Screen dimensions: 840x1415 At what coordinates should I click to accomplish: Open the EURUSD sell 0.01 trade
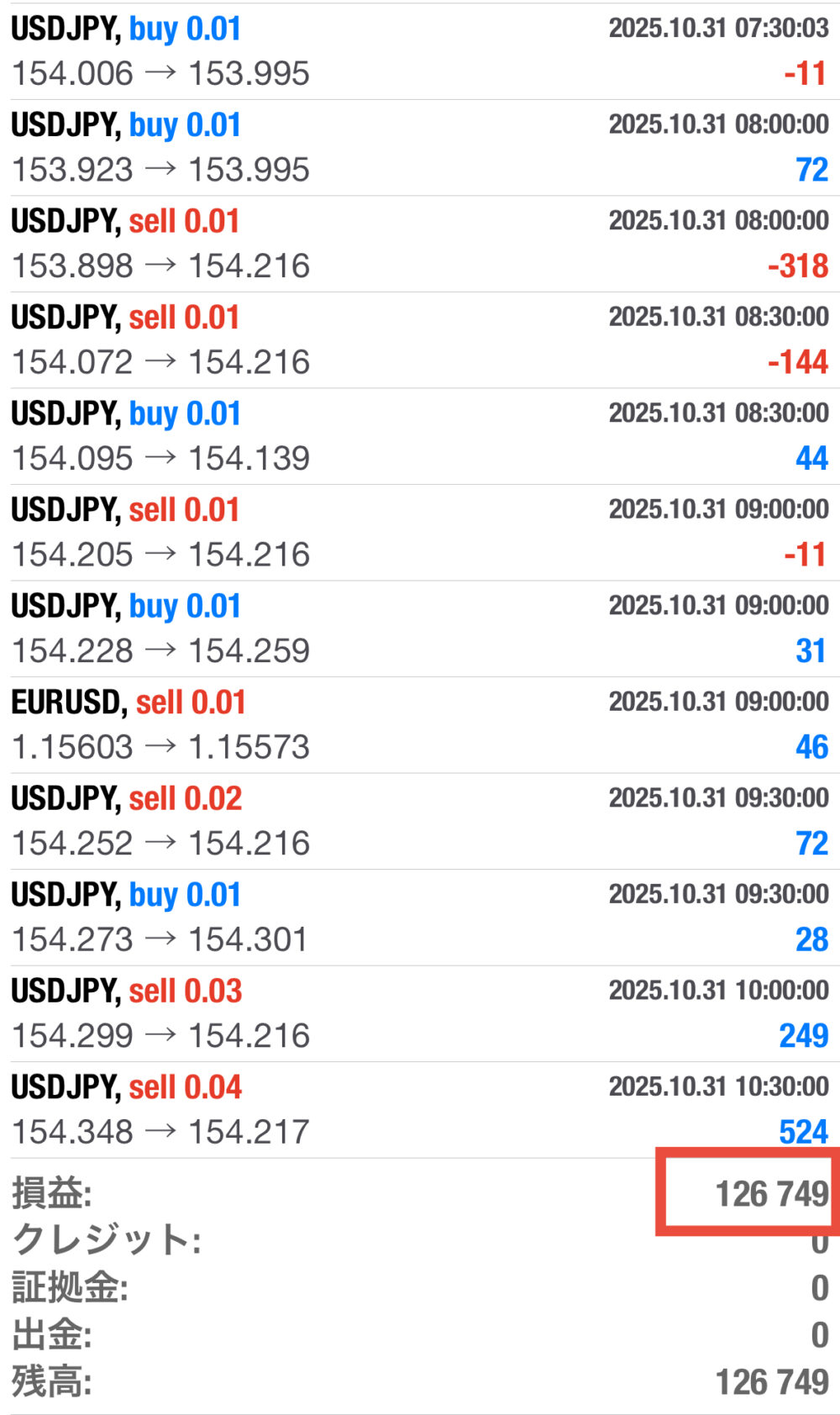(x=420, y=725)
